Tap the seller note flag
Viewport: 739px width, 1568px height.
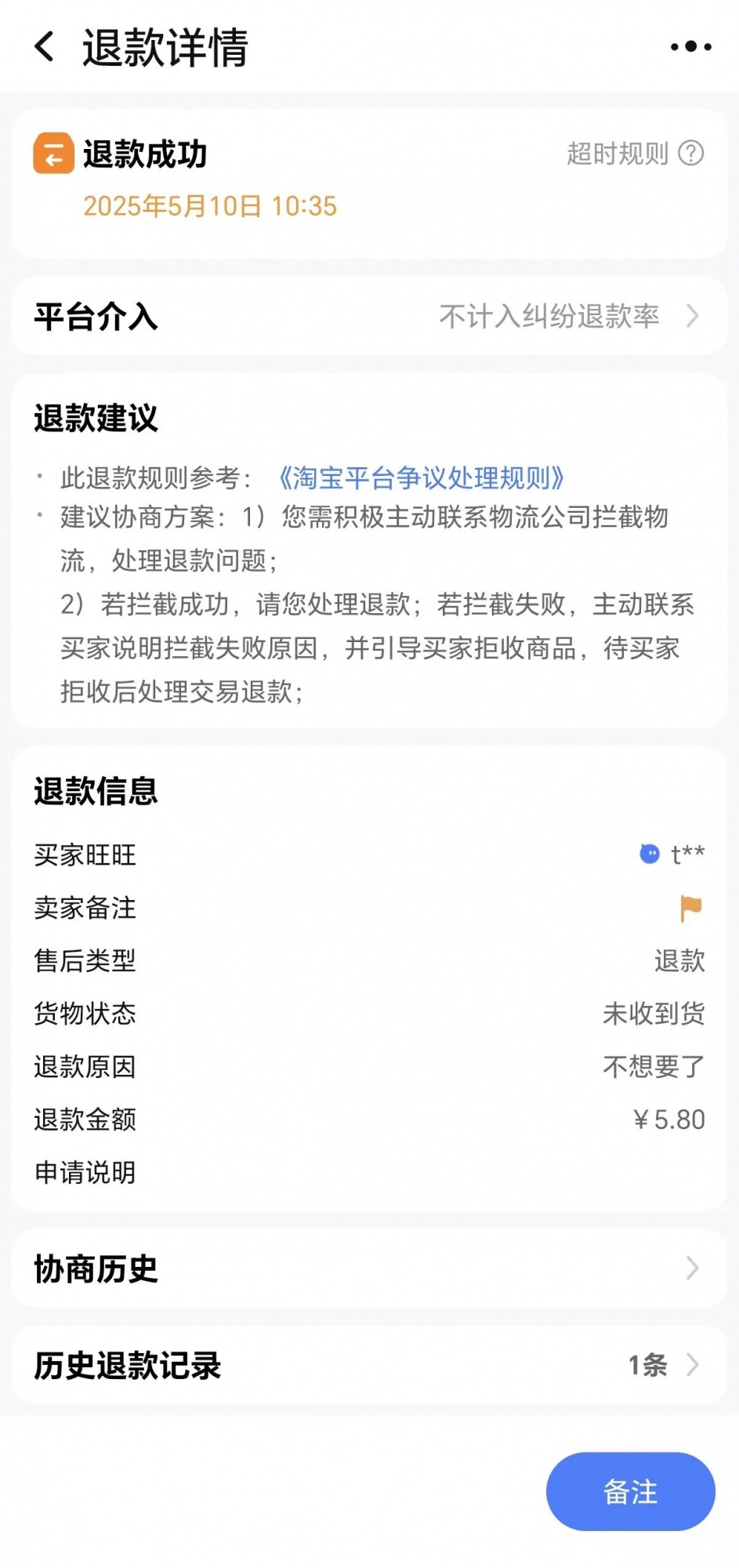coord(690,908)
